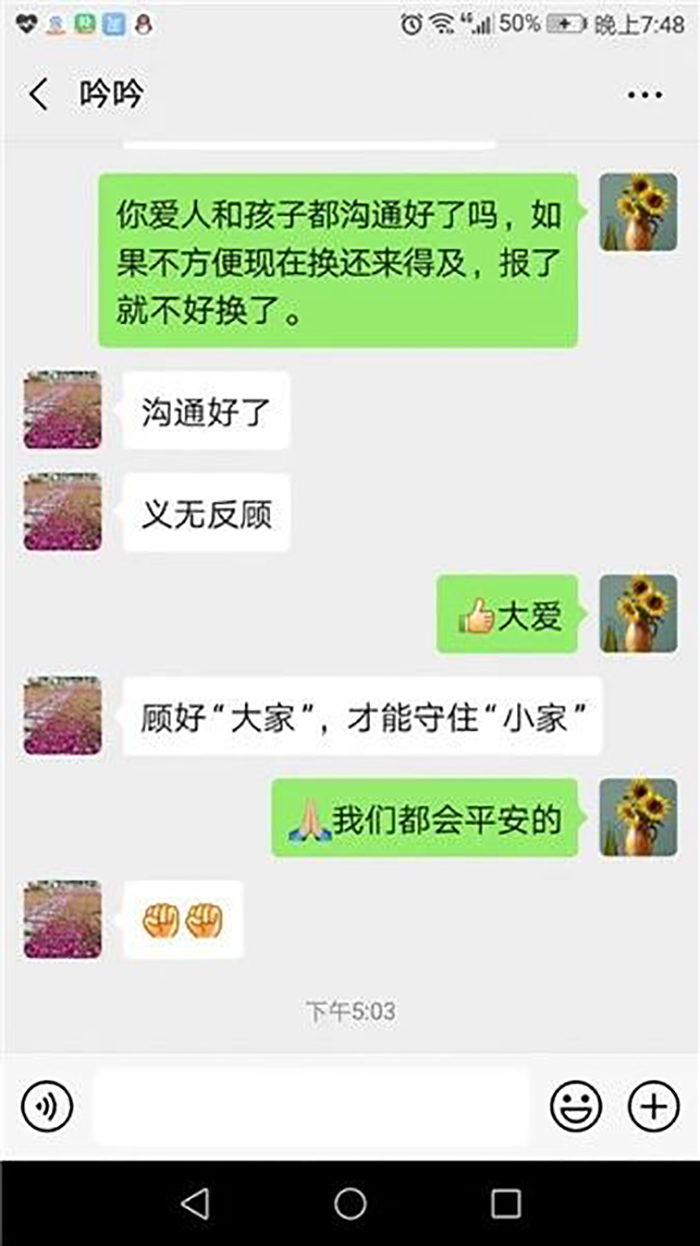Go to the home screen

click(350, 1203)
